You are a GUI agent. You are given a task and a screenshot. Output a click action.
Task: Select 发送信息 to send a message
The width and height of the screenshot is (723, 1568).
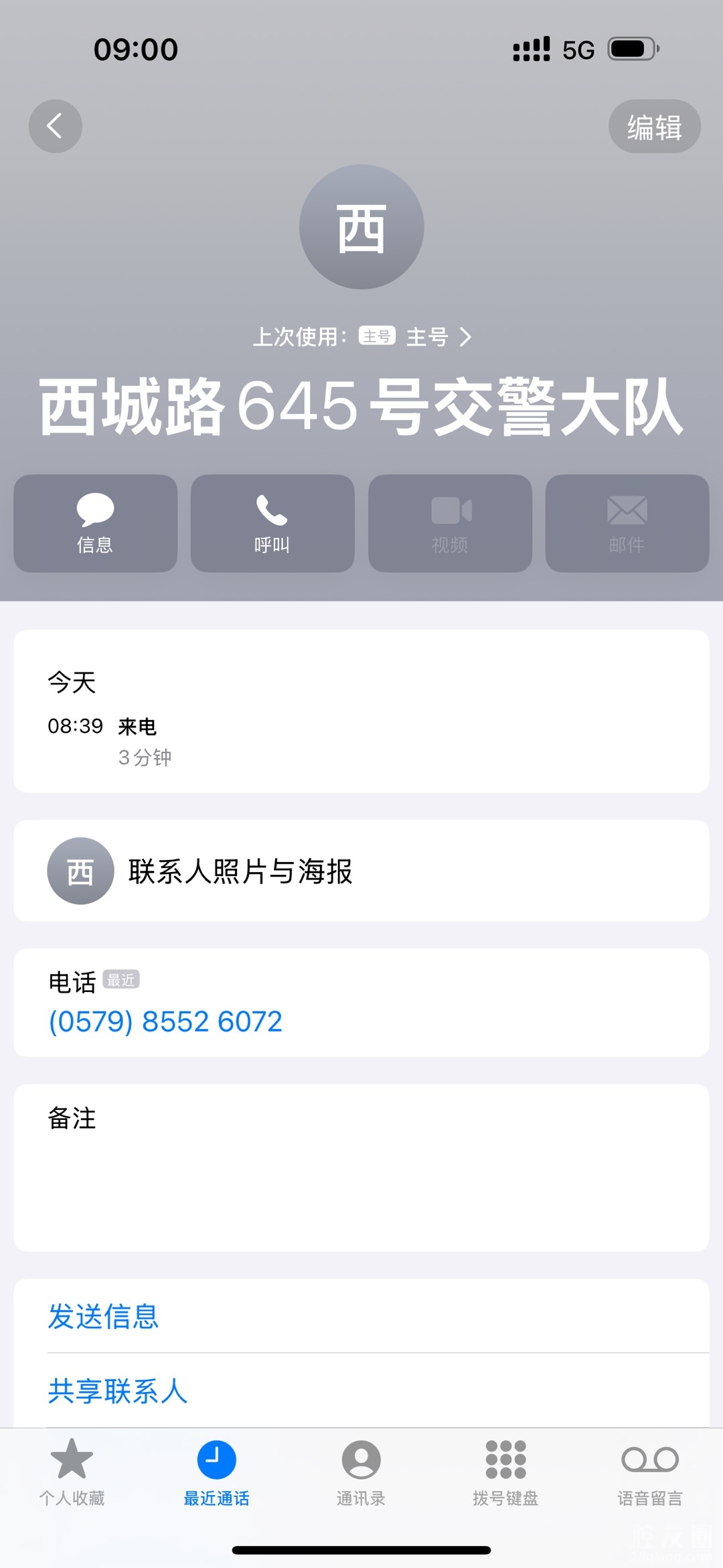click(x=104, y=1316)
